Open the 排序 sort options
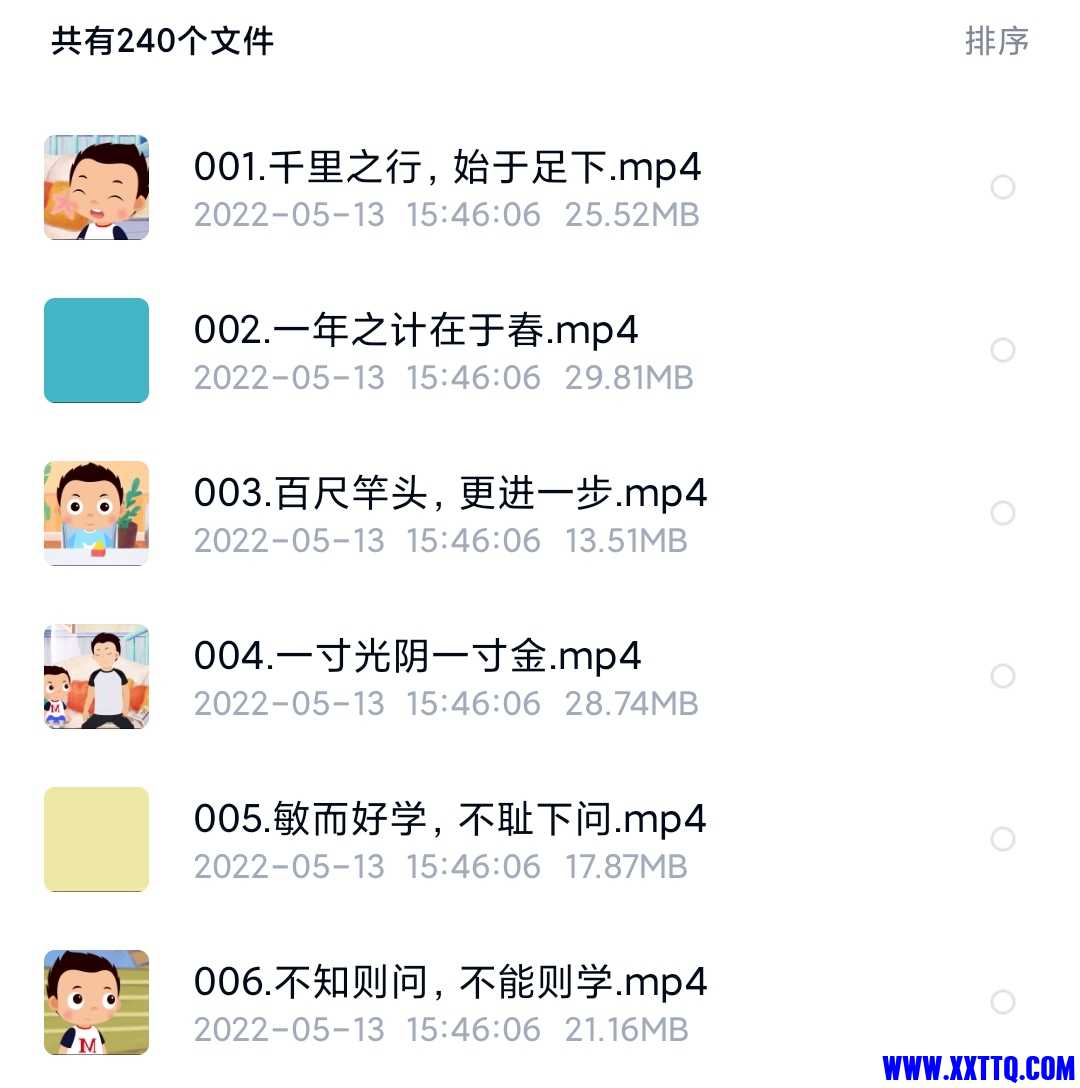This screenshot has height=1088, width=1080. coord(996,42)
